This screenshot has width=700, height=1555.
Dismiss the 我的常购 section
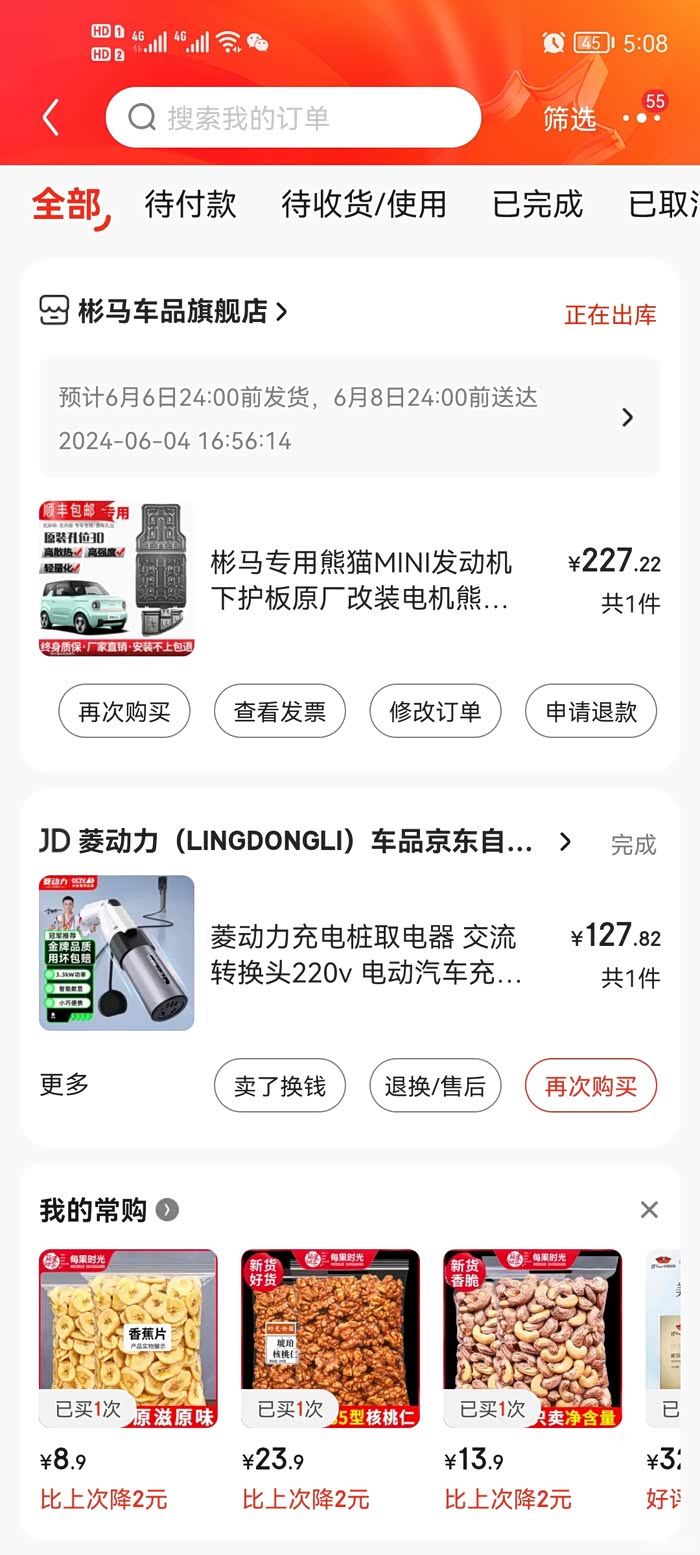click(x=649, y=1210)
